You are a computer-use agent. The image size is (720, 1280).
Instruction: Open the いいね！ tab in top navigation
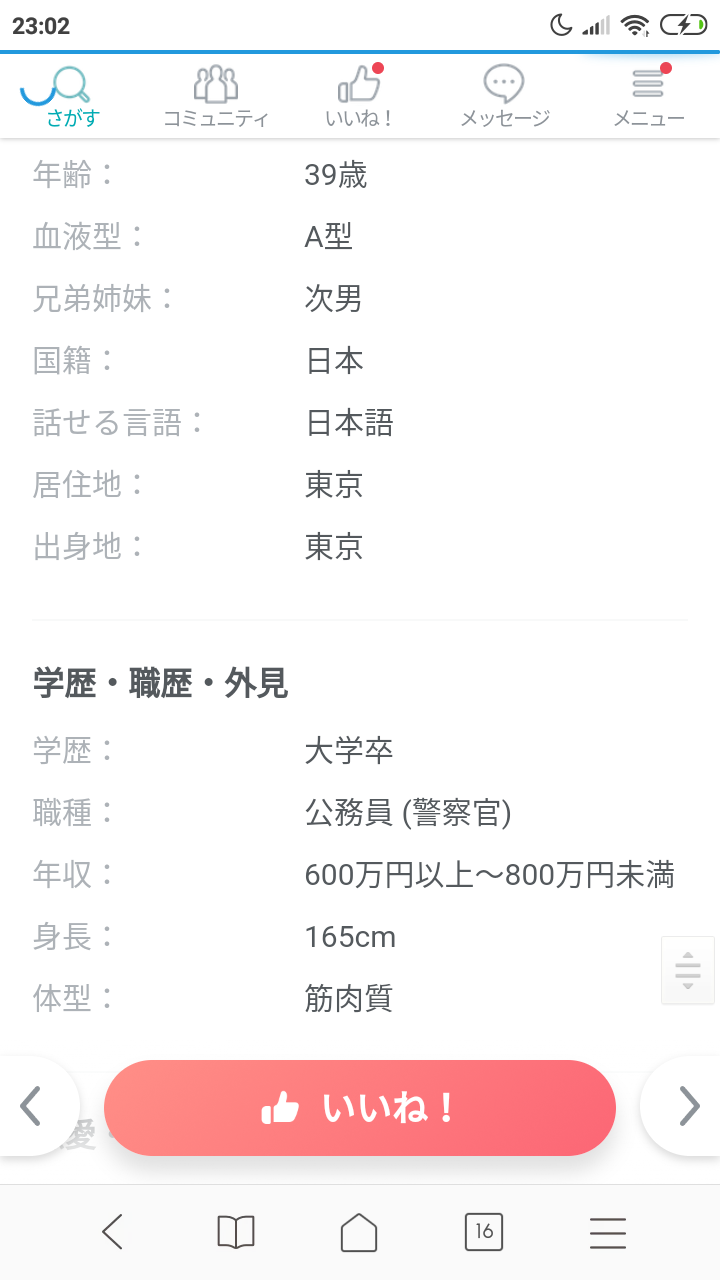[x=360, y=96]
